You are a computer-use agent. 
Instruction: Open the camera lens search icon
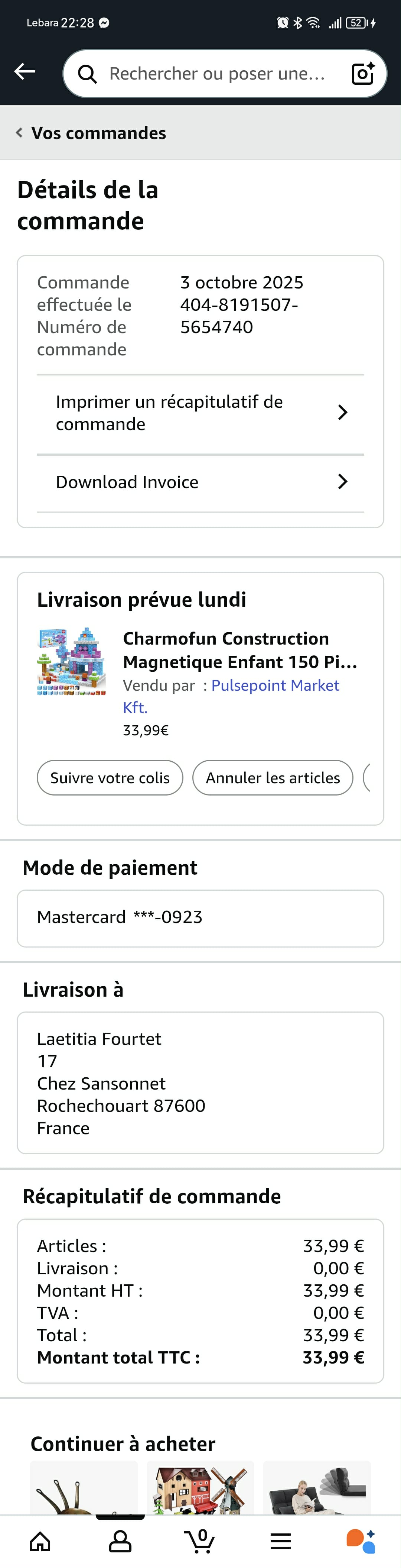(363, 74)
